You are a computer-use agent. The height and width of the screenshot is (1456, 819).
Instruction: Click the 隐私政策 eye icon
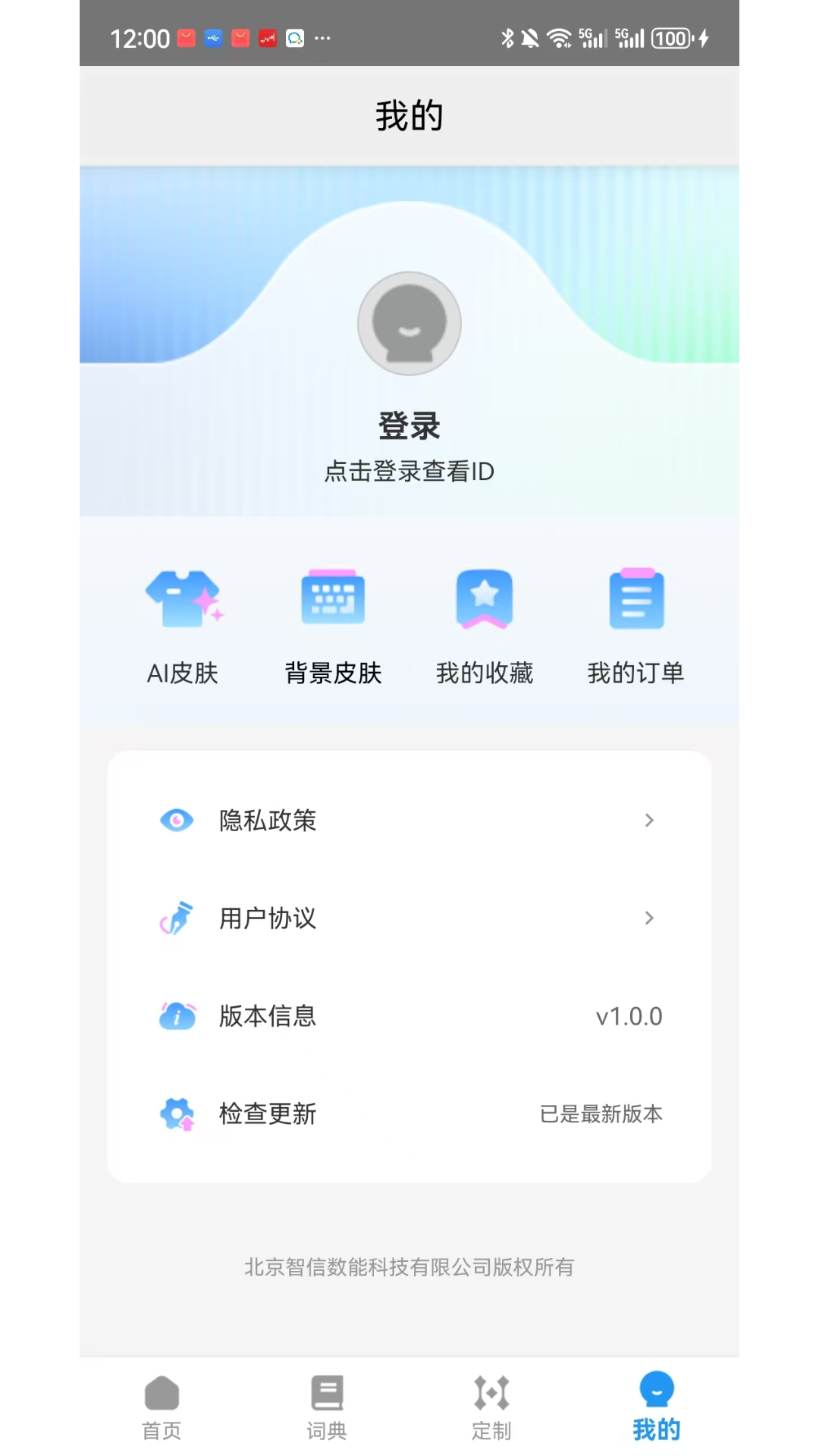(x=176, y=820)
